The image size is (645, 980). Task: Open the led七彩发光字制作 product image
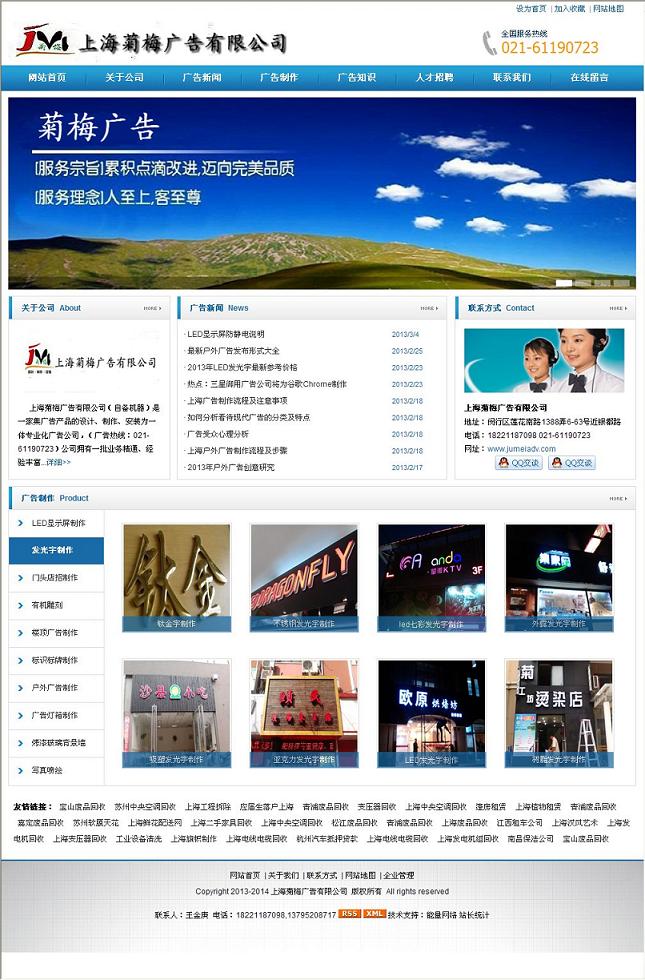pos(431,578)
